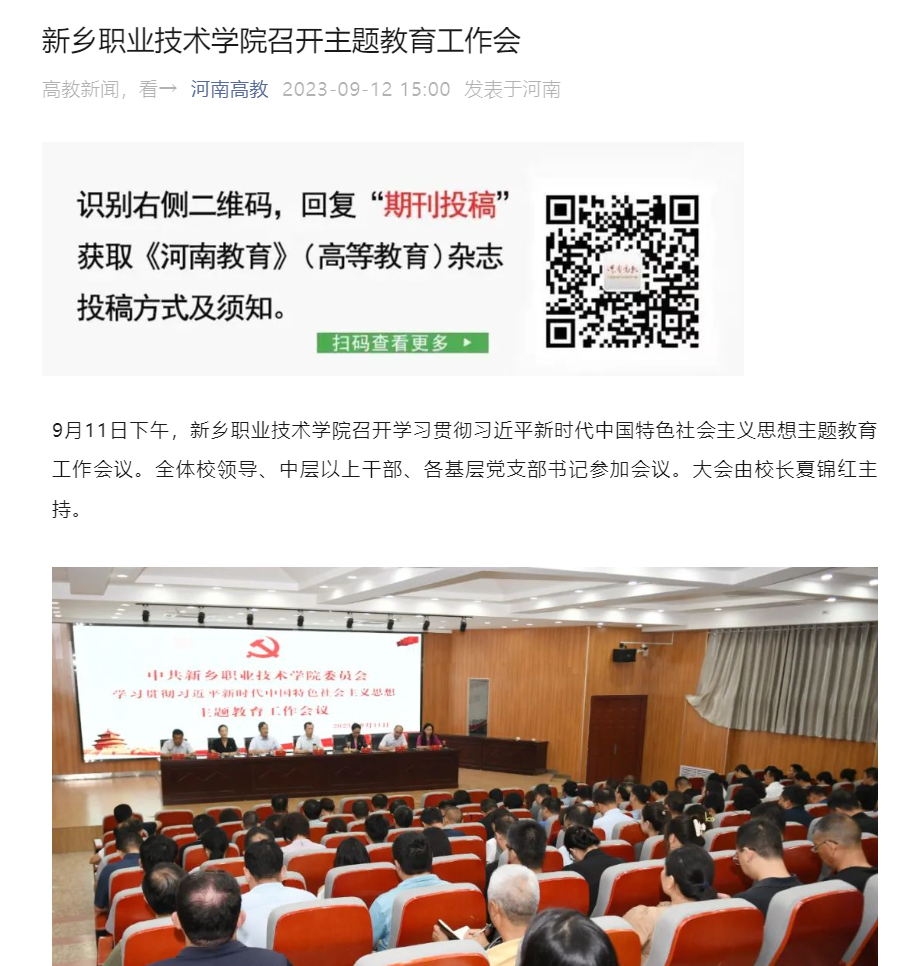The width and height of the screenshot is (908, 966).
Task: Open the 河南高教 account link
Action: pos(229,89)
